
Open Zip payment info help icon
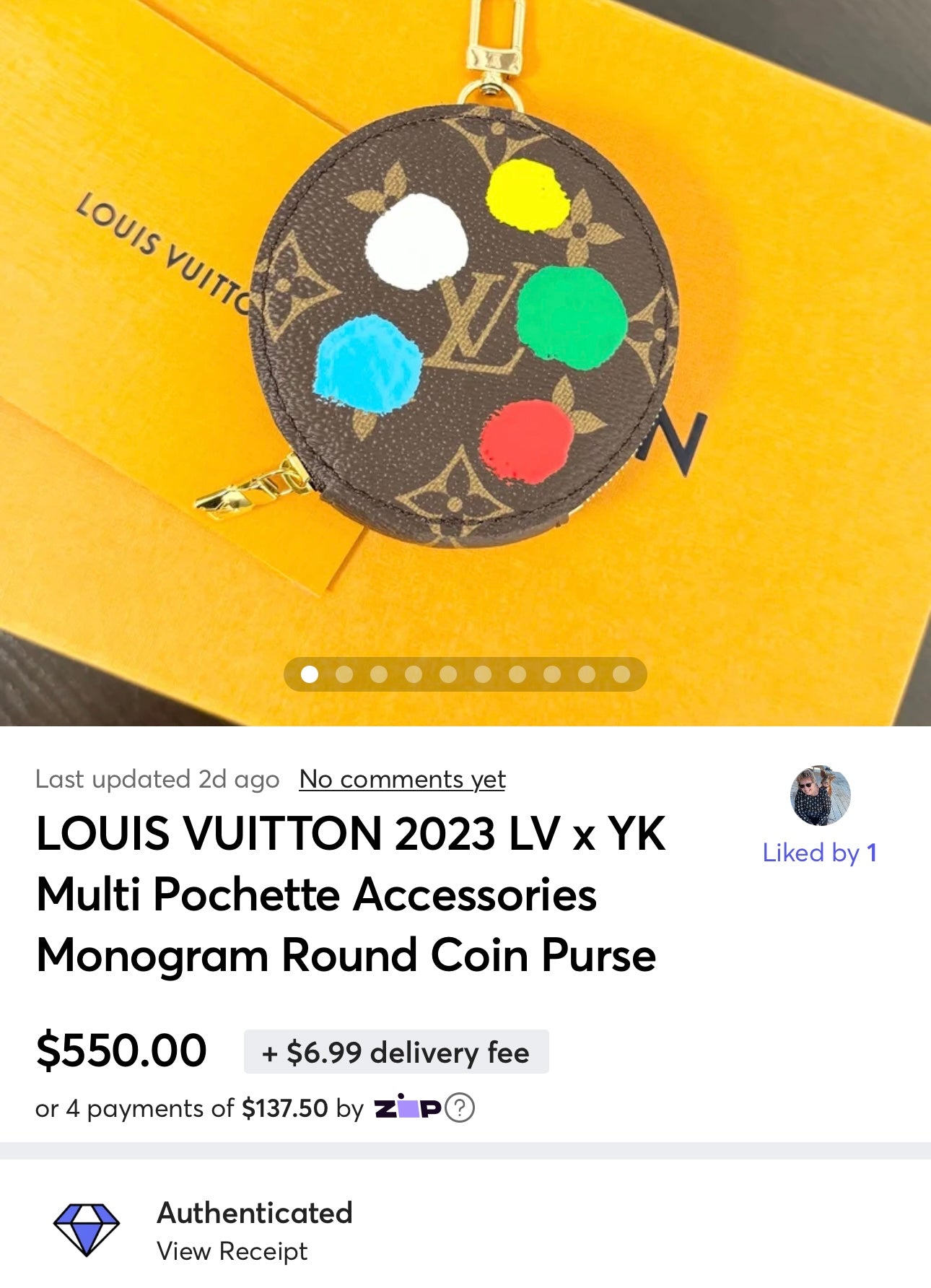460,1108
